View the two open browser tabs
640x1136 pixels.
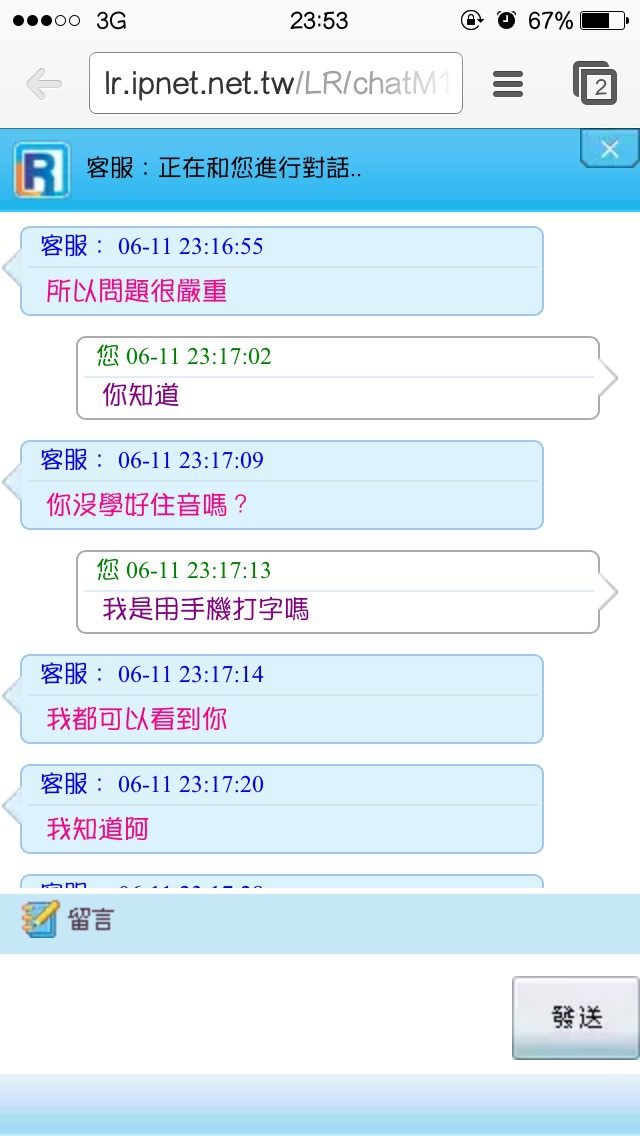(595, 83)
